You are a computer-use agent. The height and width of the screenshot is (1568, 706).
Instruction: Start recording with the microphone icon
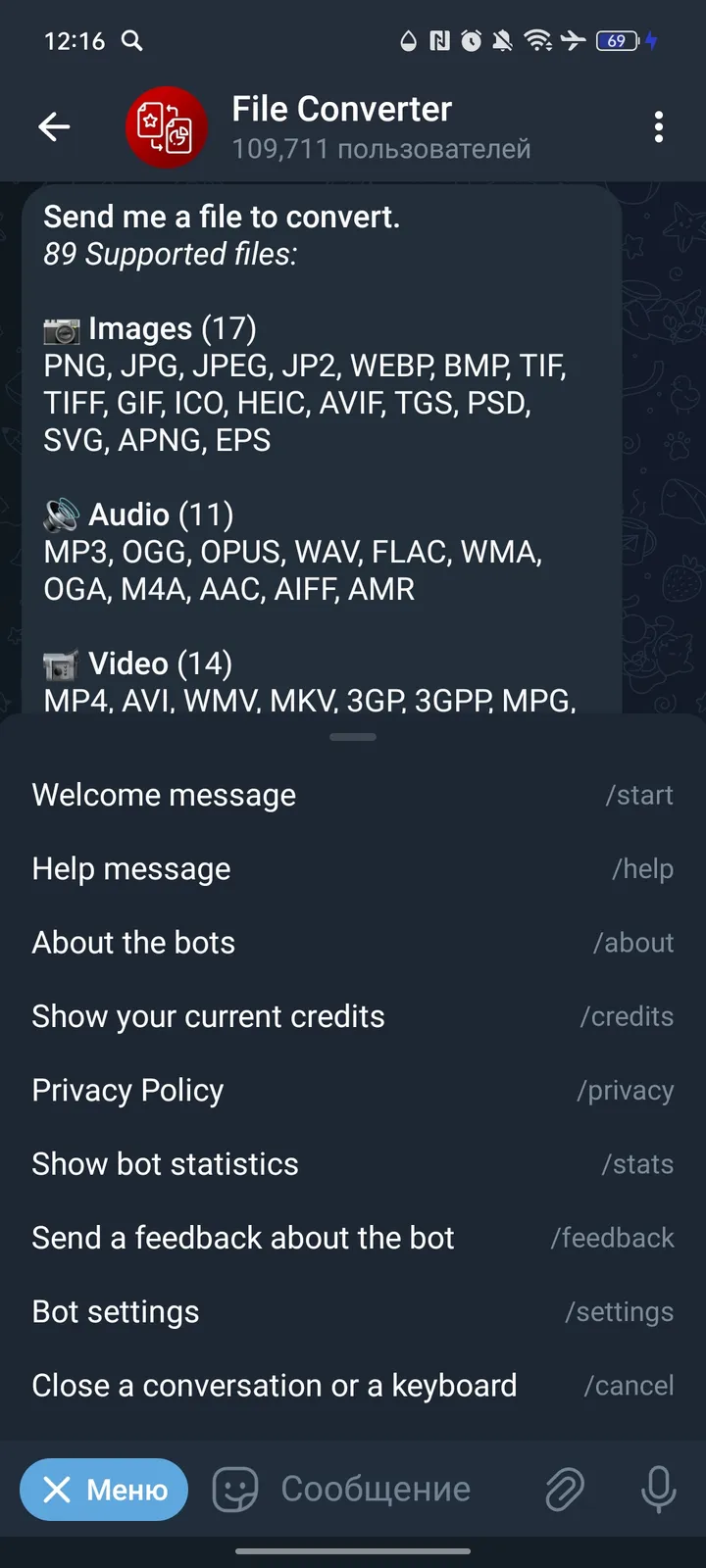point(658,1489)
